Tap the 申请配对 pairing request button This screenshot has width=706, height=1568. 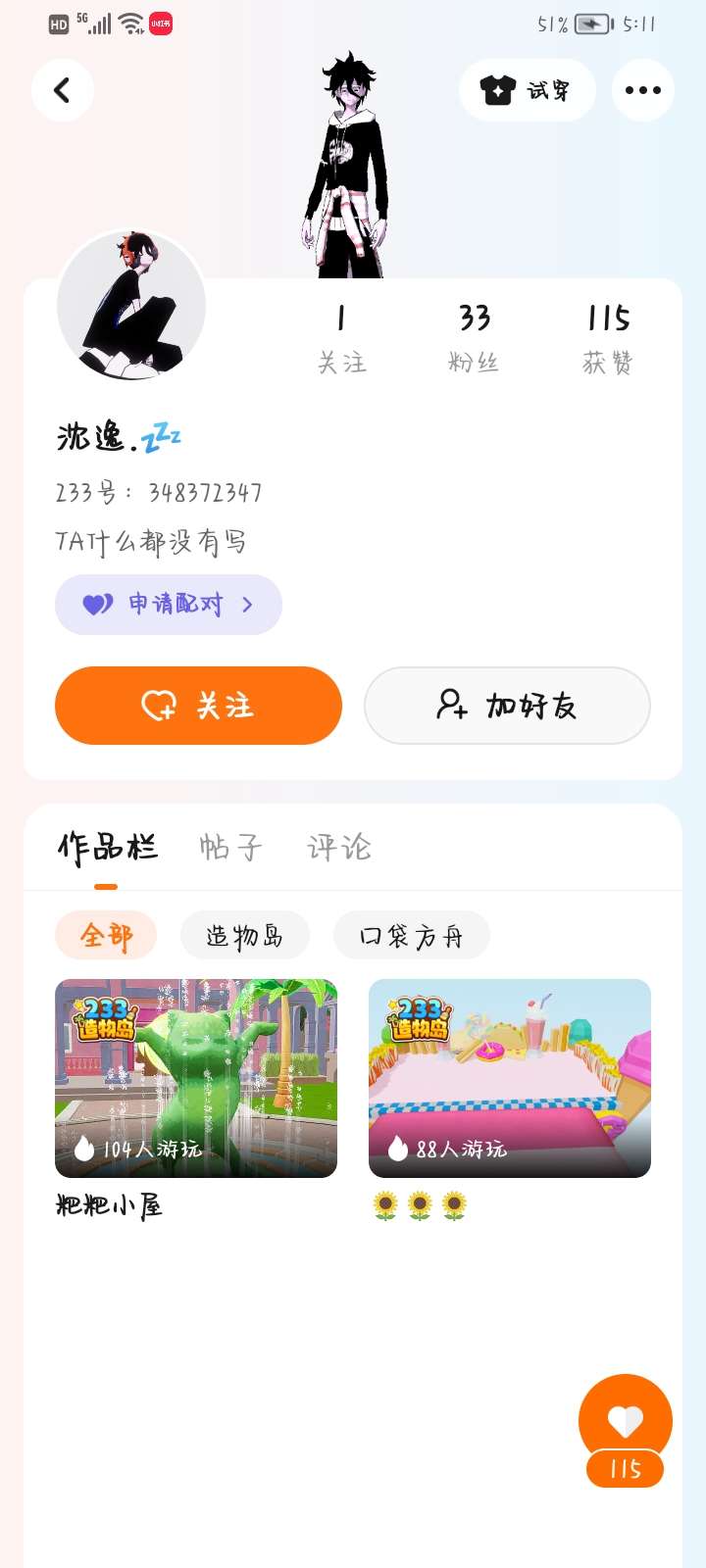pyautogui.click(x=169, y=605)
